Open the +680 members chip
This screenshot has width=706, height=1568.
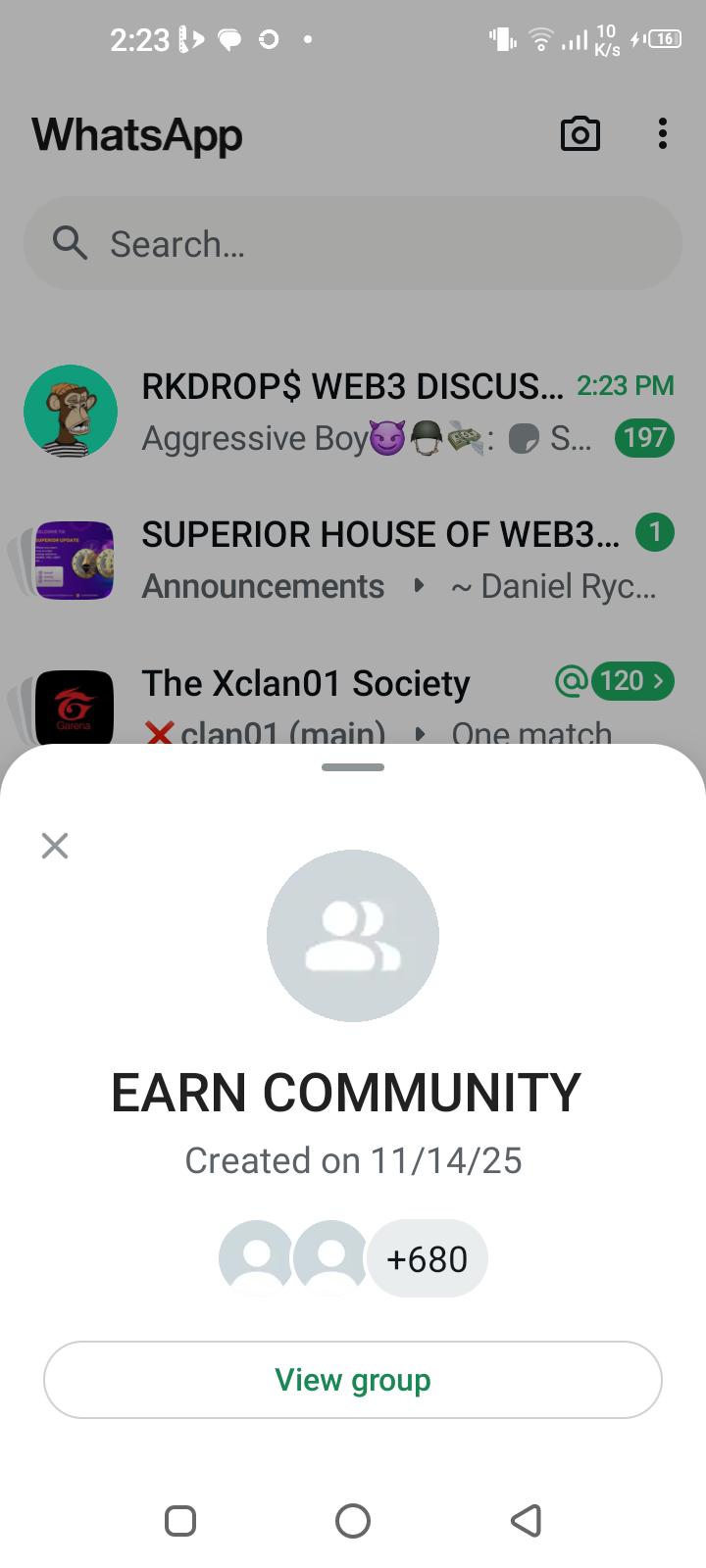pos(428,1259)
